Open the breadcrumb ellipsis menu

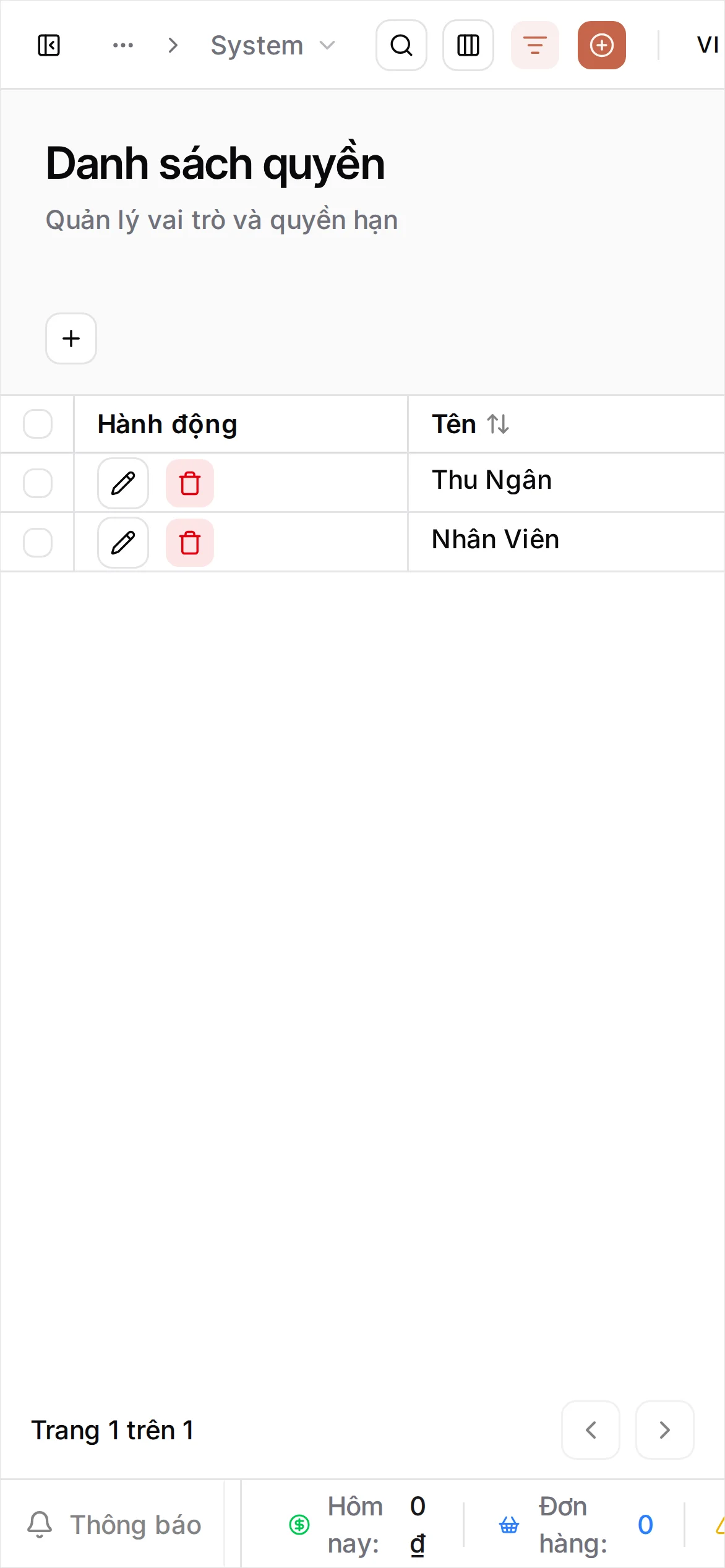[x=123, y=45]
